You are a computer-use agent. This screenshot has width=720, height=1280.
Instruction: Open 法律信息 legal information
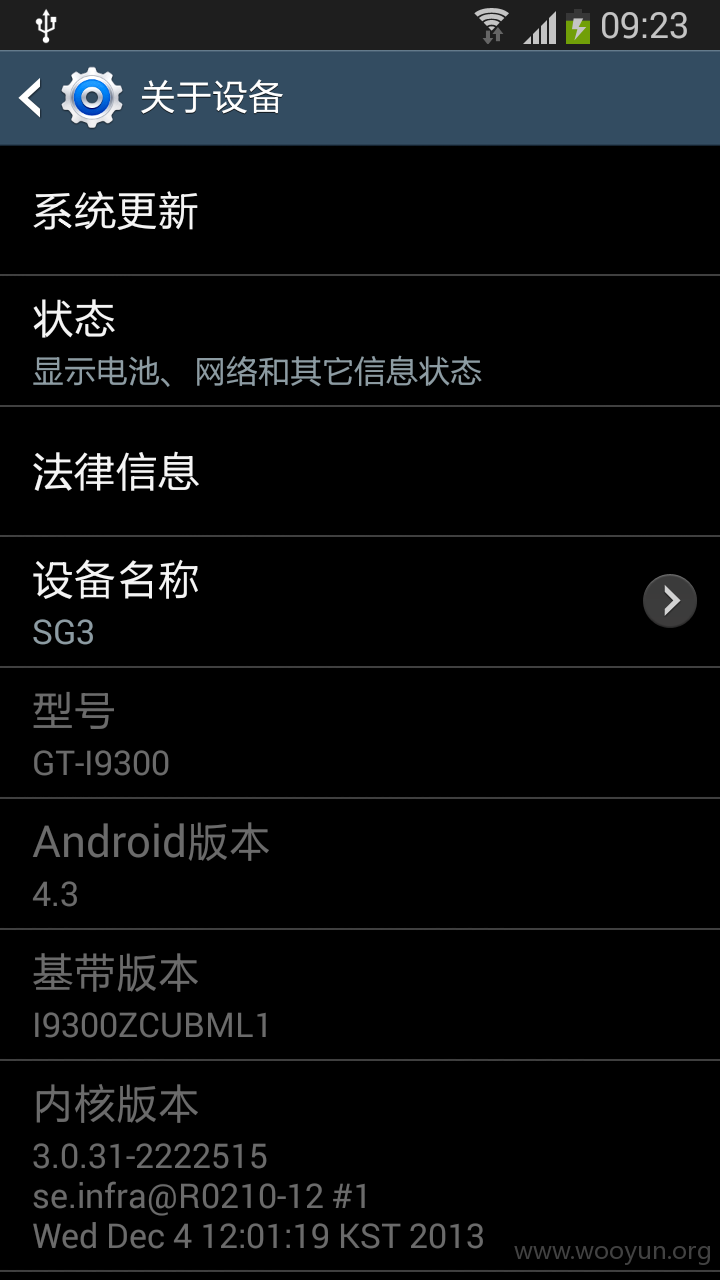click(360, 471)
